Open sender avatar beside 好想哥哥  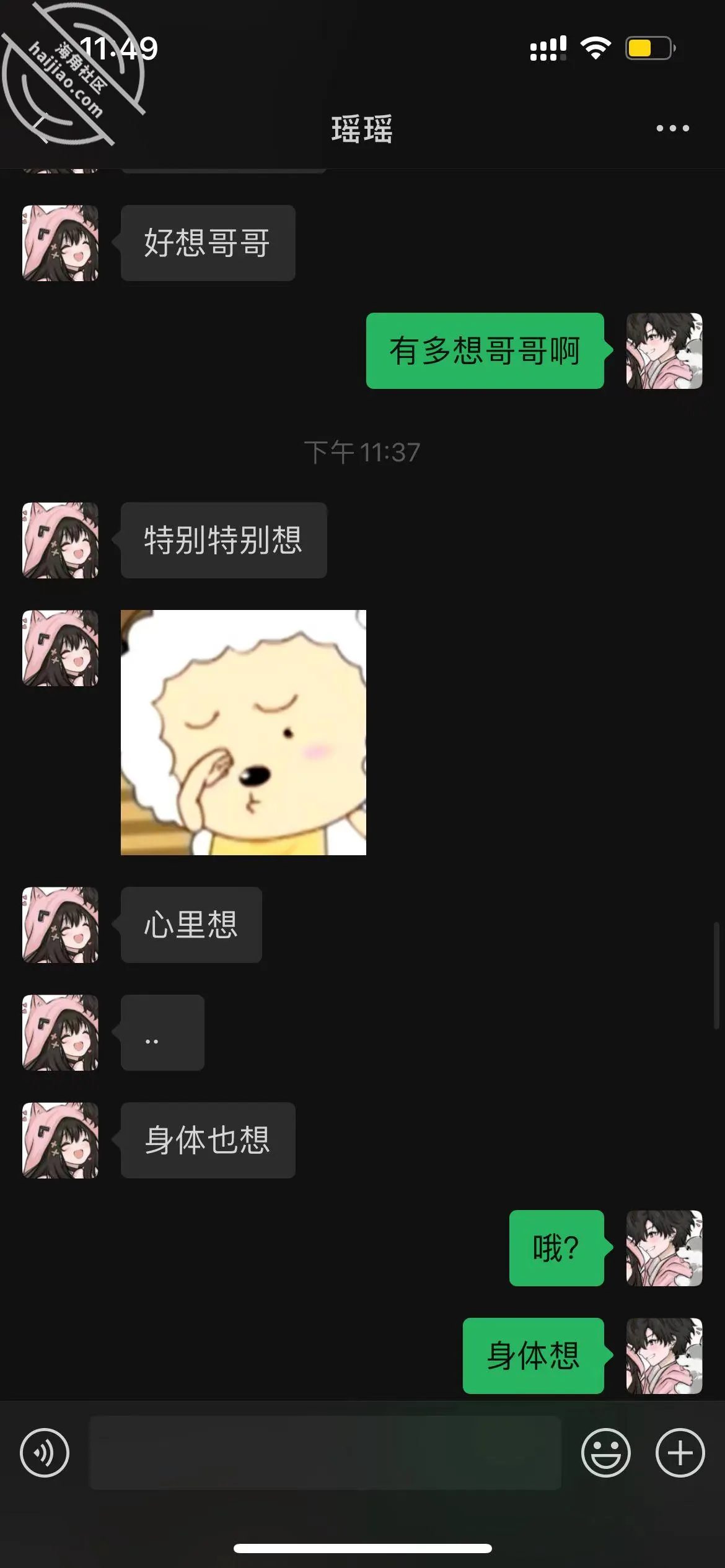click(60, 243)
